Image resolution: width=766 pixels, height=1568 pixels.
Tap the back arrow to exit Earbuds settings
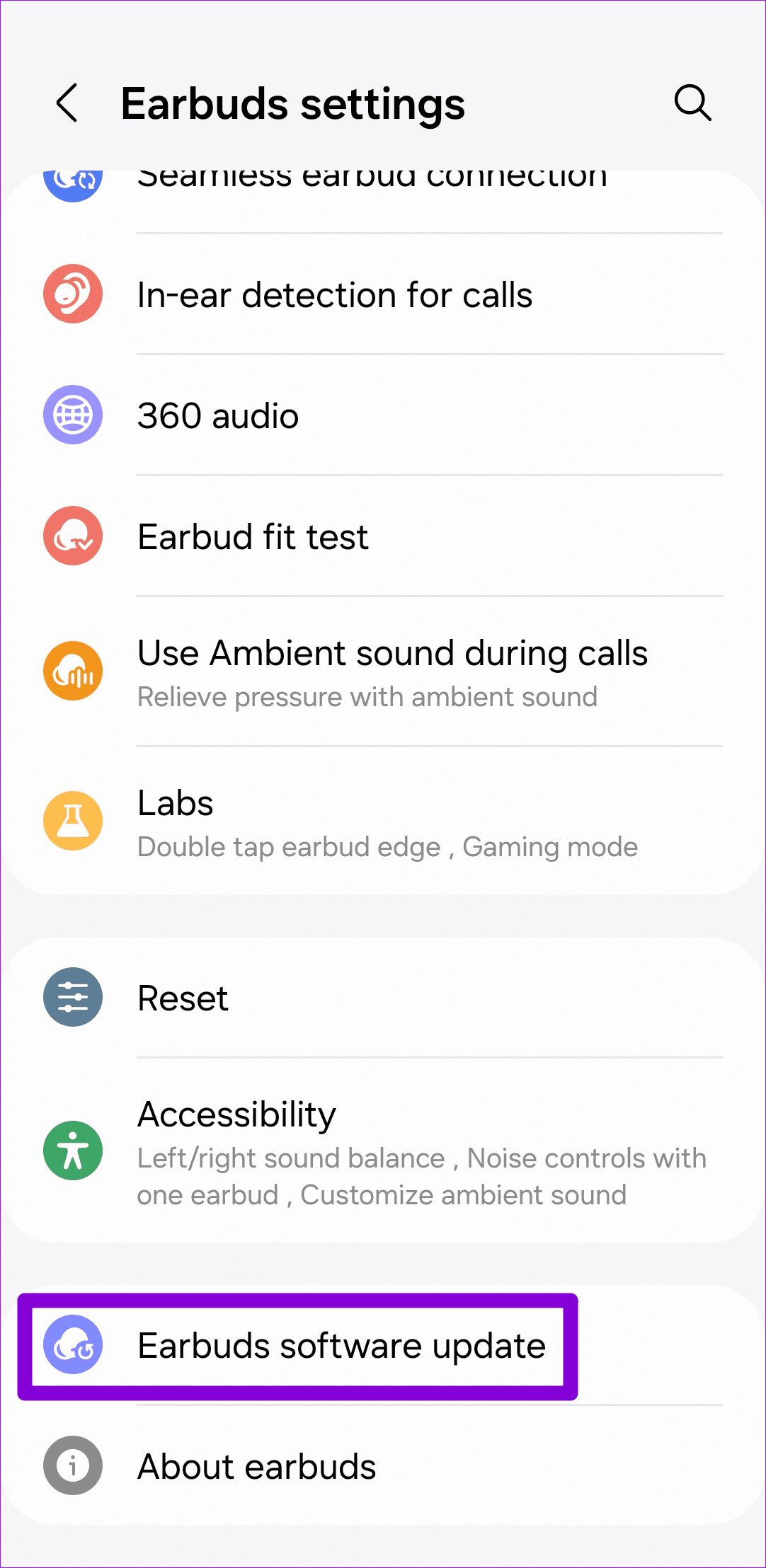pyautogui.click(x=67, y=103)
